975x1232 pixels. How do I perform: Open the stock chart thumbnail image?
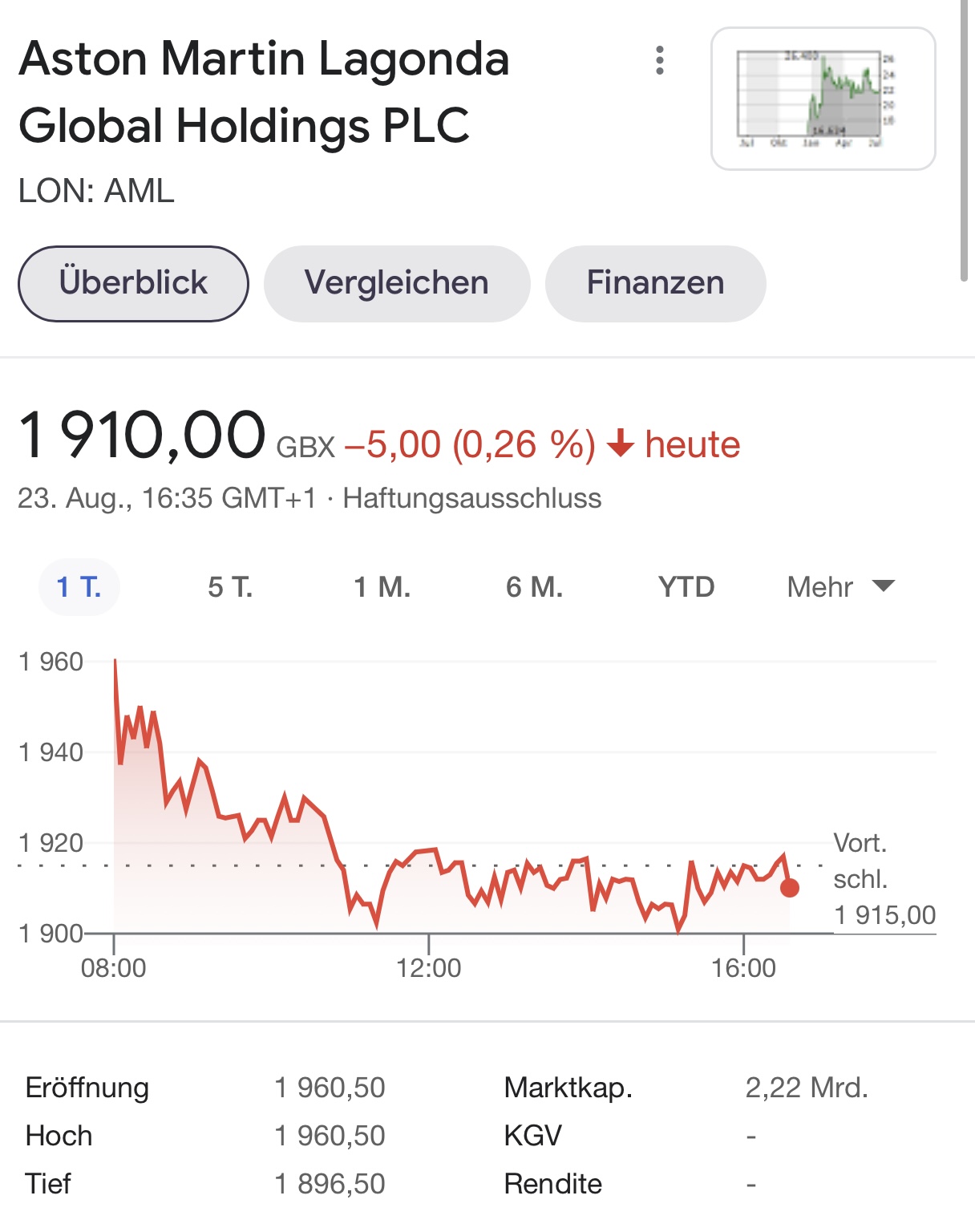pyautogui.click(x=823, y=99)
